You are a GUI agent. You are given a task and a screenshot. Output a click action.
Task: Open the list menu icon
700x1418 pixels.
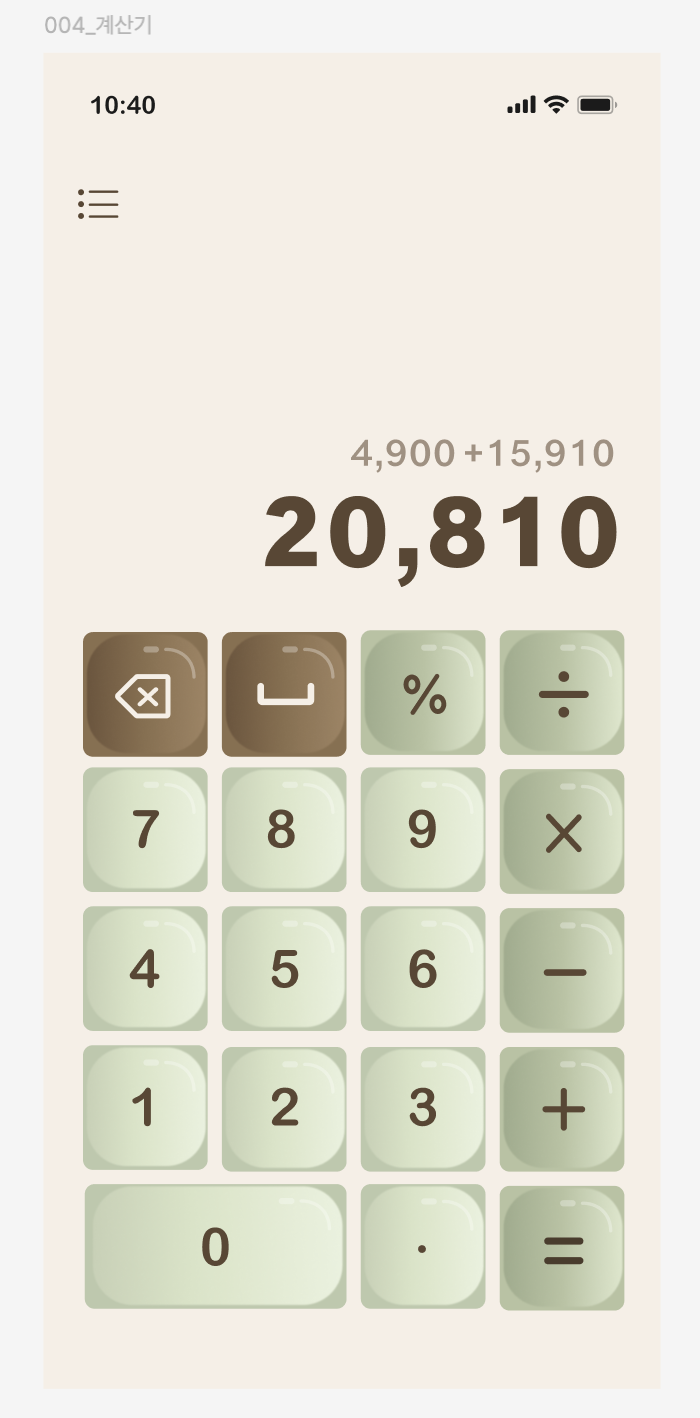[99, 204]
